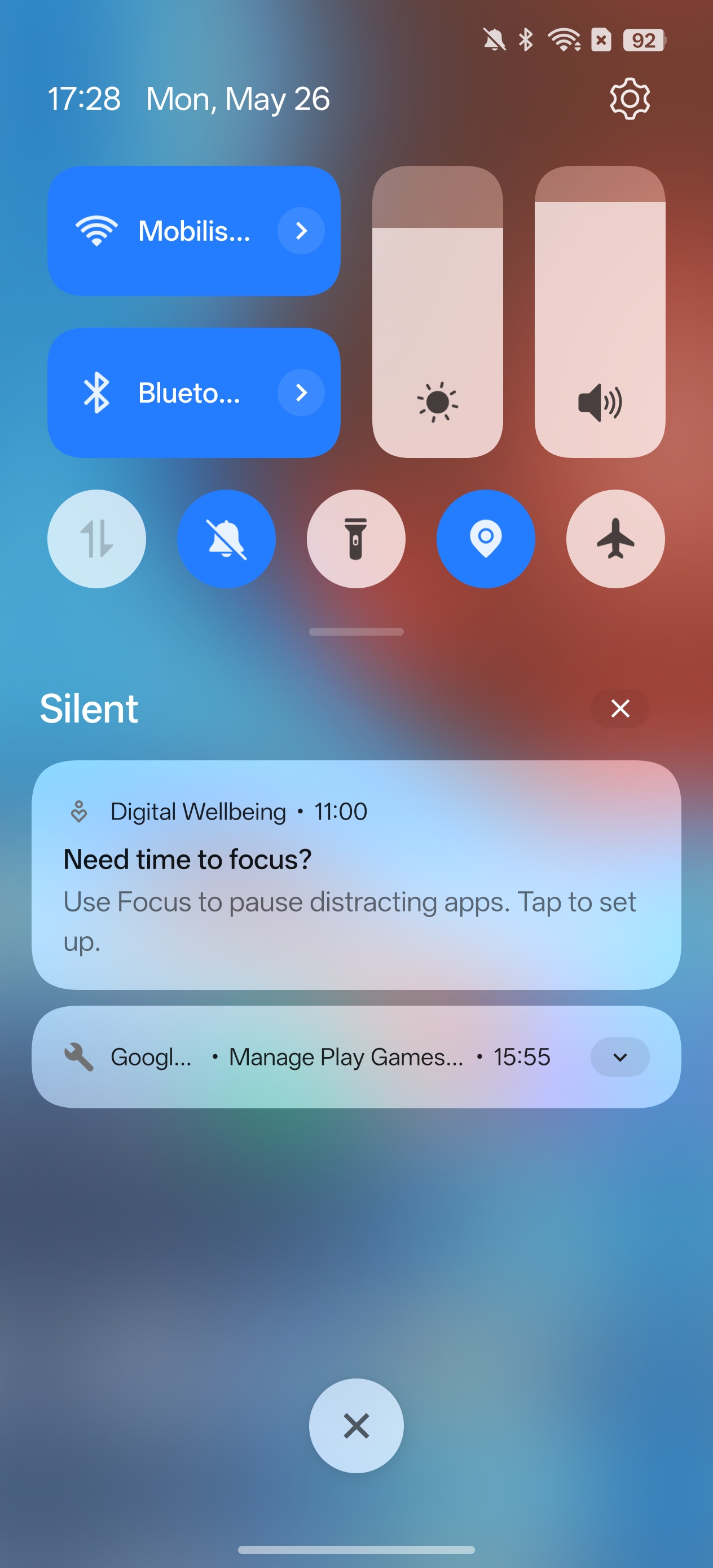Open the settings gear

[x=630, y=99]
